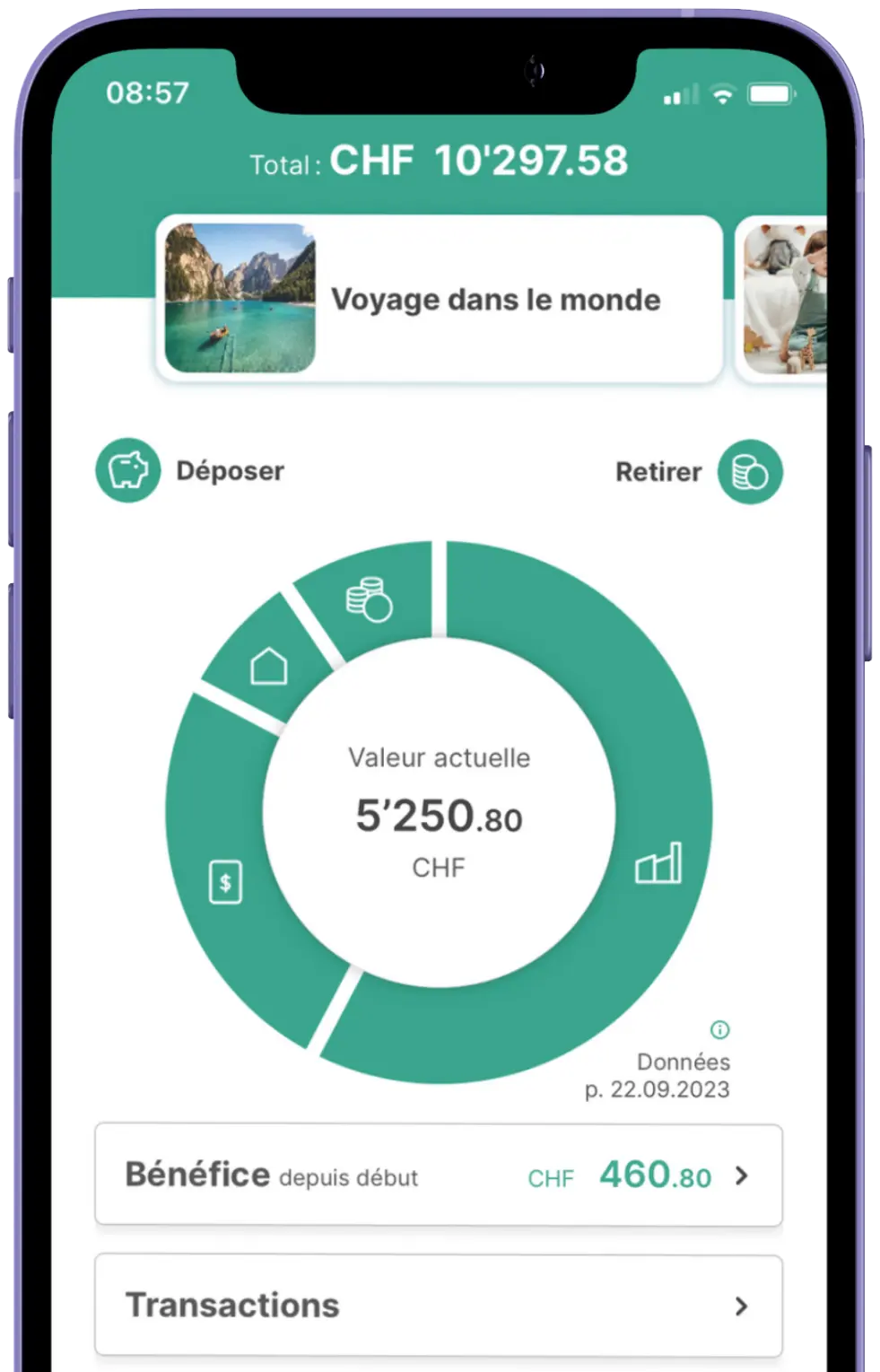Open the Voyage dans le monde card
Screen dimensions: 880x1372
[439, 300]
